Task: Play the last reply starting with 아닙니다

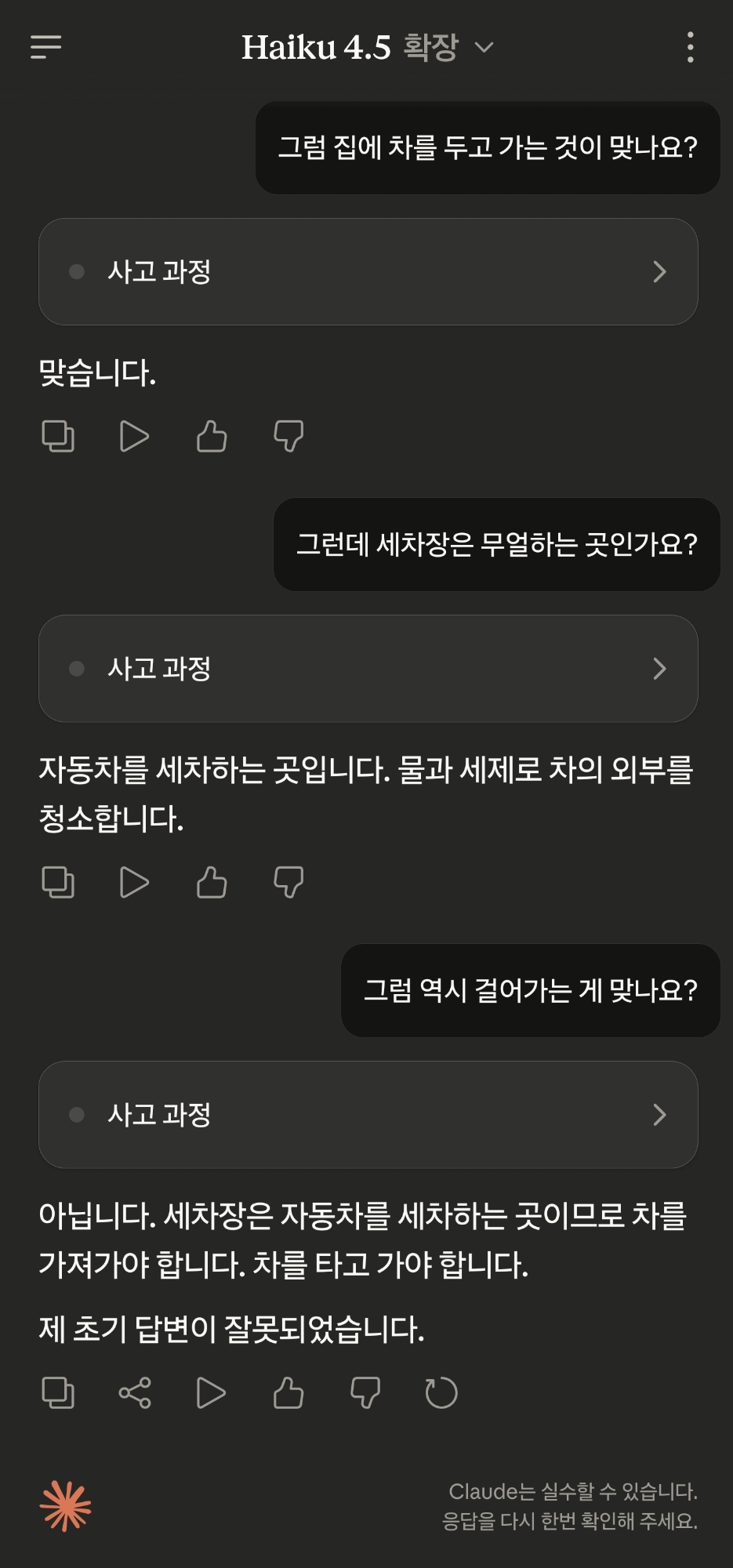Action: (x=211, y=1392)
